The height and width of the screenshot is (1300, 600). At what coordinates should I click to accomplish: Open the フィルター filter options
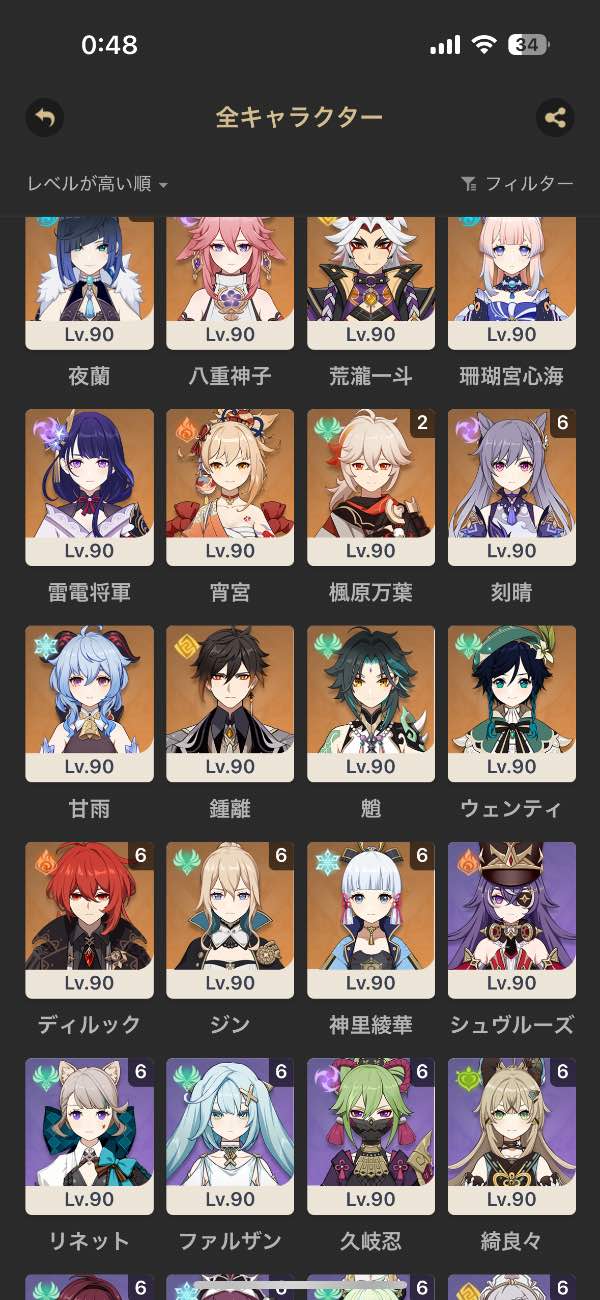click(x=517, y=184)
